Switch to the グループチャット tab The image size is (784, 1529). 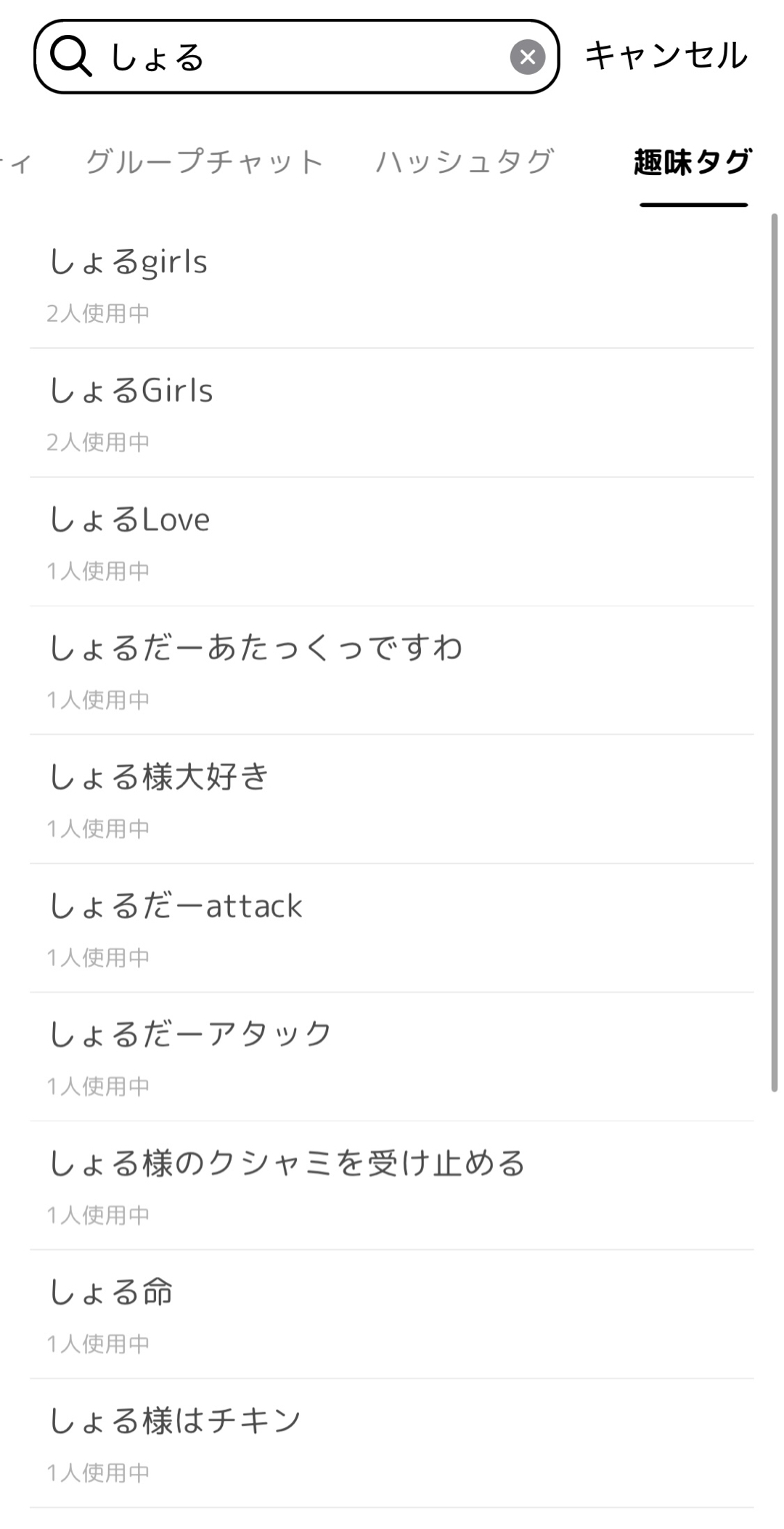(x=204, y=161)
